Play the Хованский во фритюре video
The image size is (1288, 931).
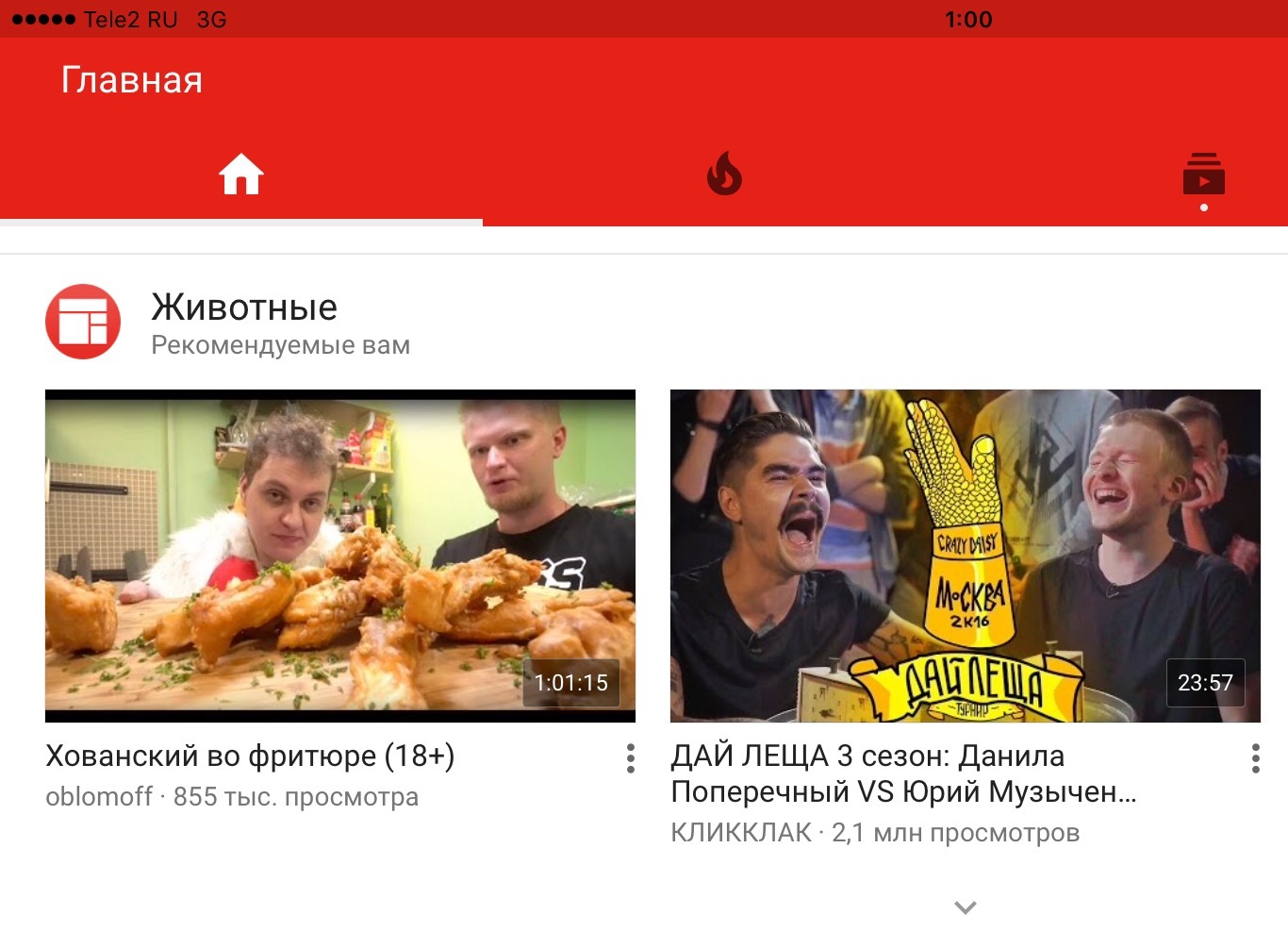(x=340, y=556)
